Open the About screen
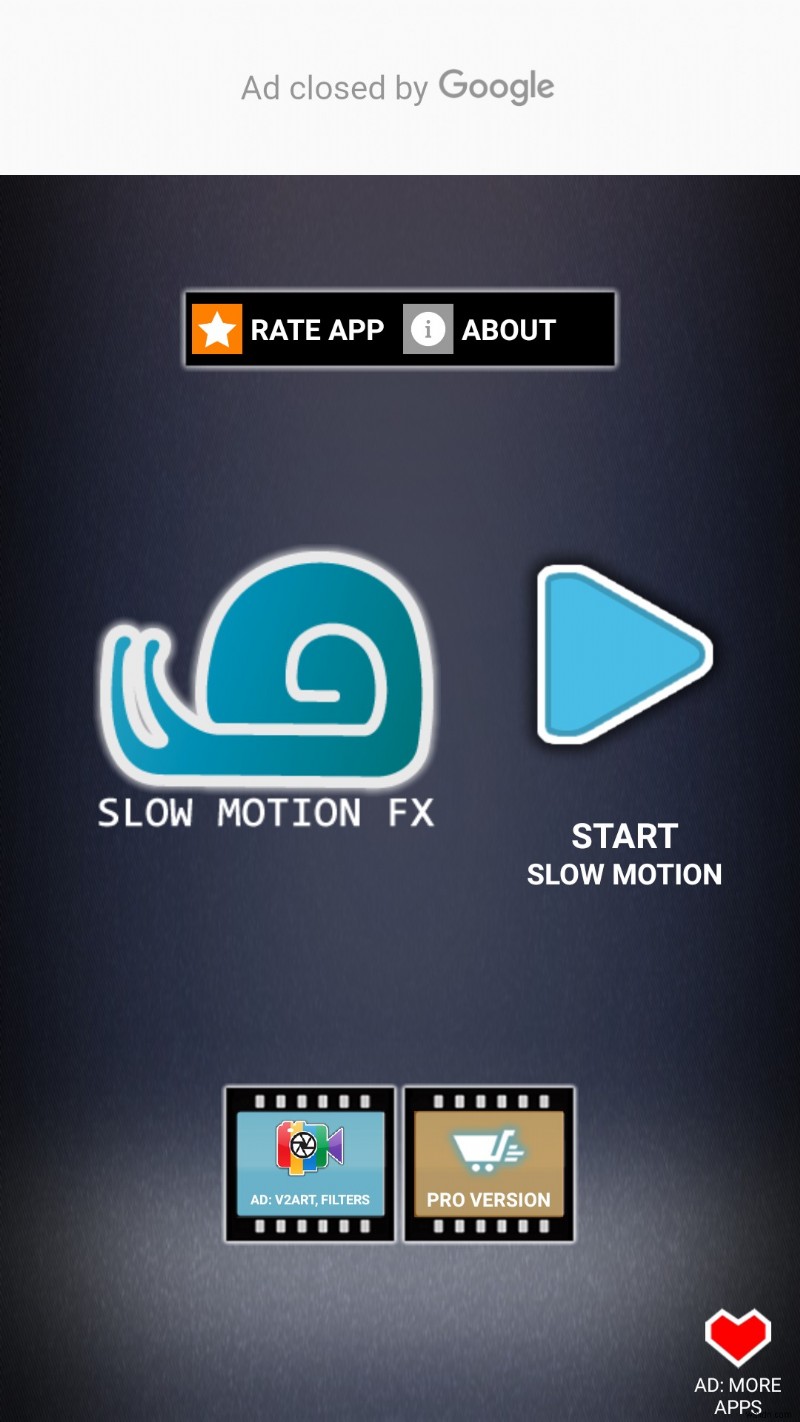Viewport: 800px width, 1422px height. (x=508, y=329)
